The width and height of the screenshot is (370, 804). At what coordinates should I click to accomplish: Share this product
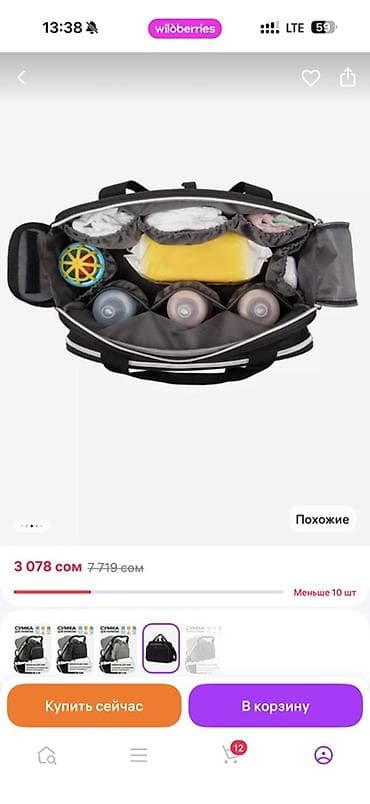[x=347, y=77]
